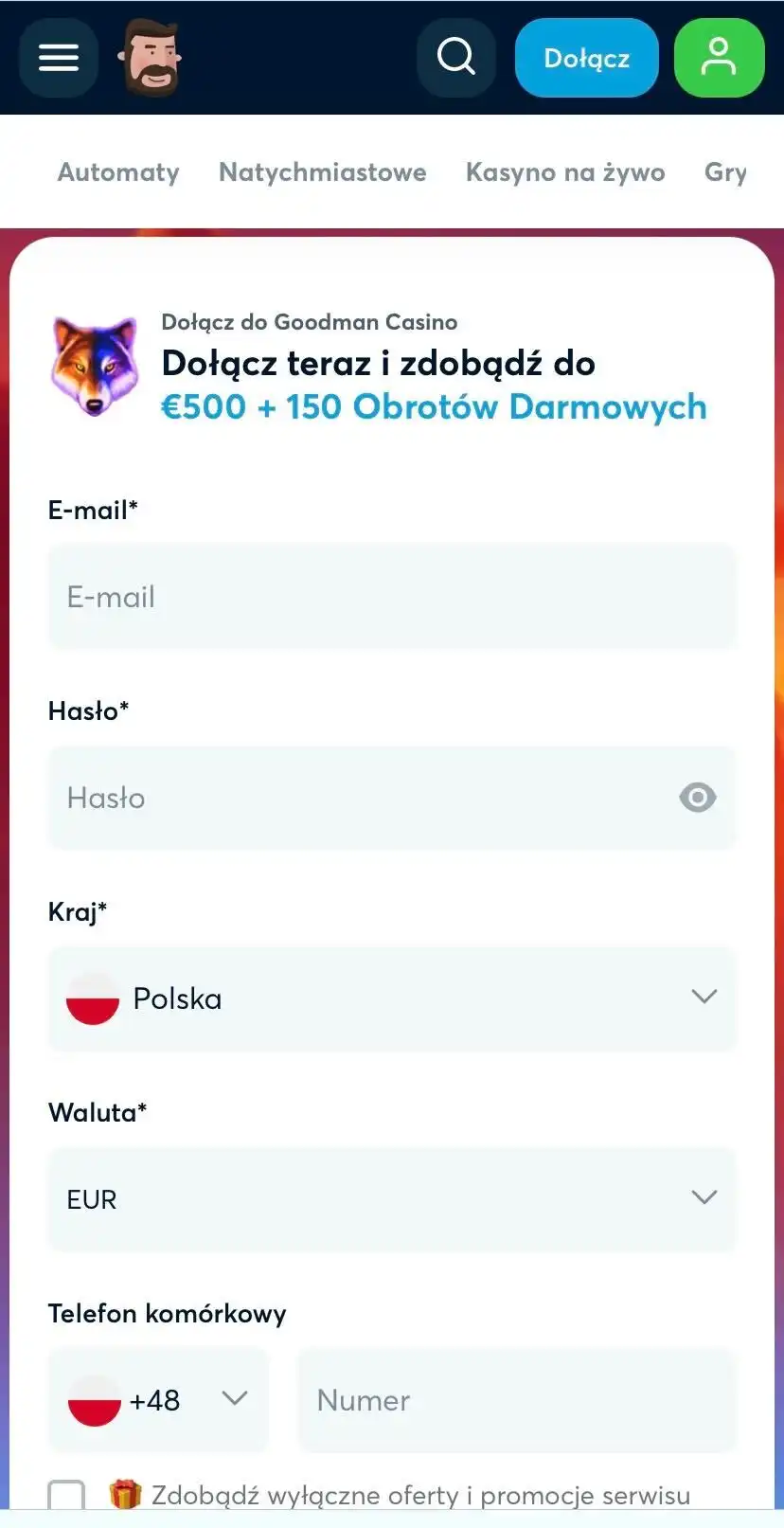Tap the Goodman Casino logo
This screenshot has width=784, height=1528.
tap(151, 59)
